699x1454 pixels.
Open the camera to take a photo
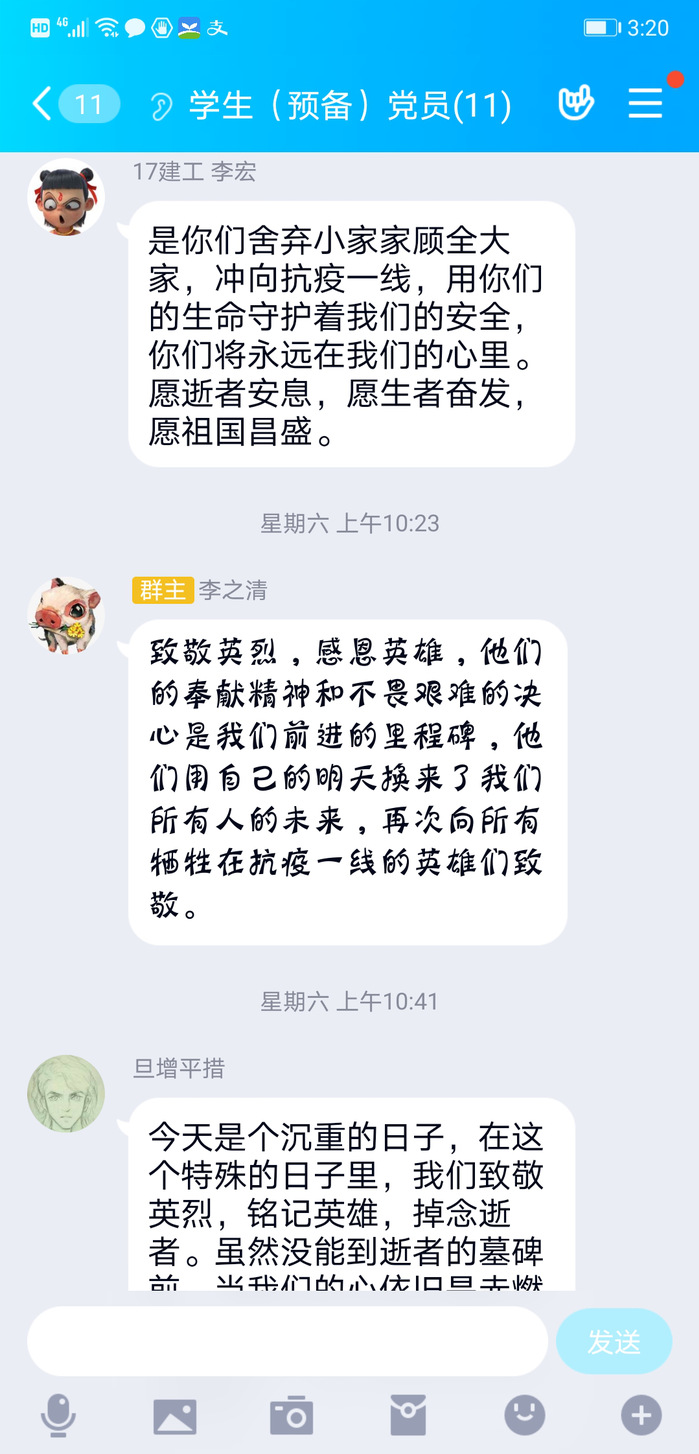pyautogui.click(x=291, y=1416)
